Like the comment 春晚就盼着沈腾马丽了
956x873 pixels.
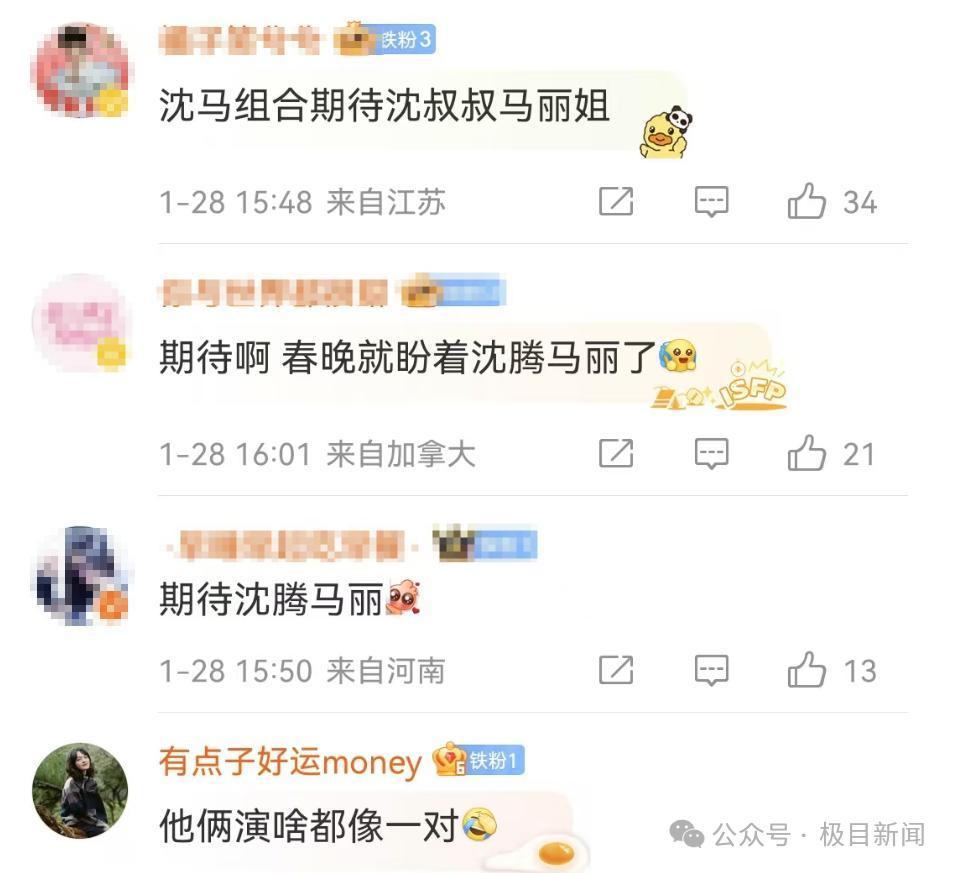pos(807,455)
